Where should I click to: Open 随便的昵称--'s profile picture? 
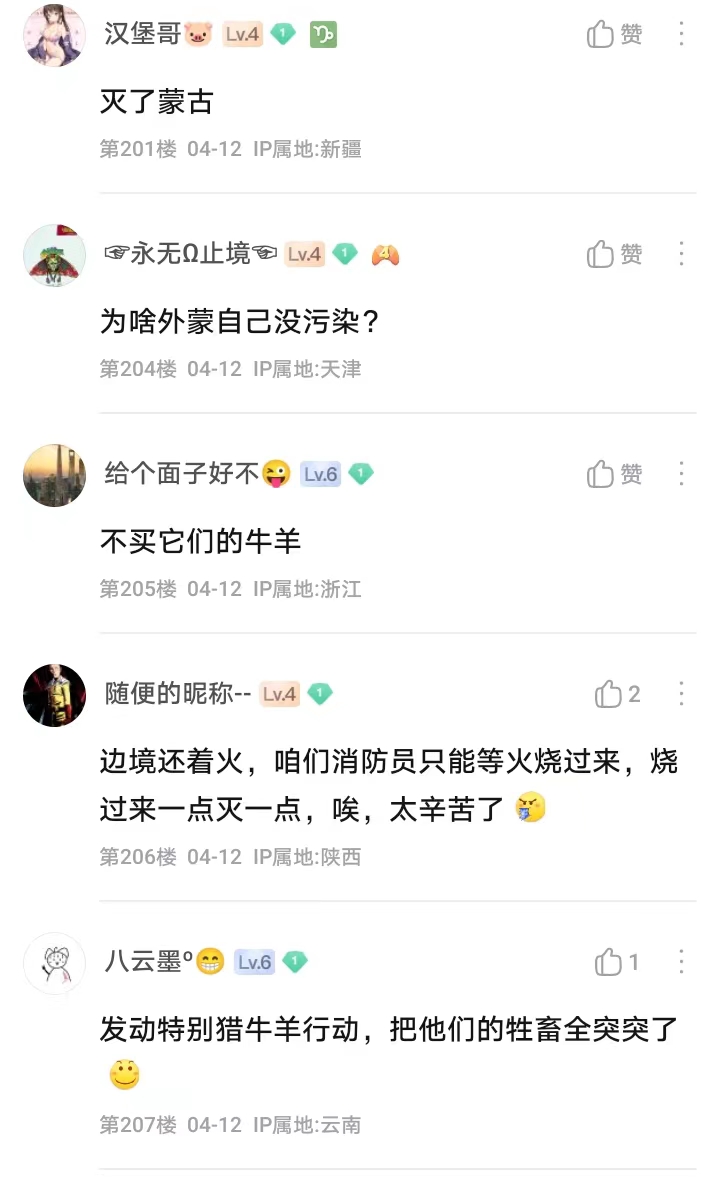(55, 694)
